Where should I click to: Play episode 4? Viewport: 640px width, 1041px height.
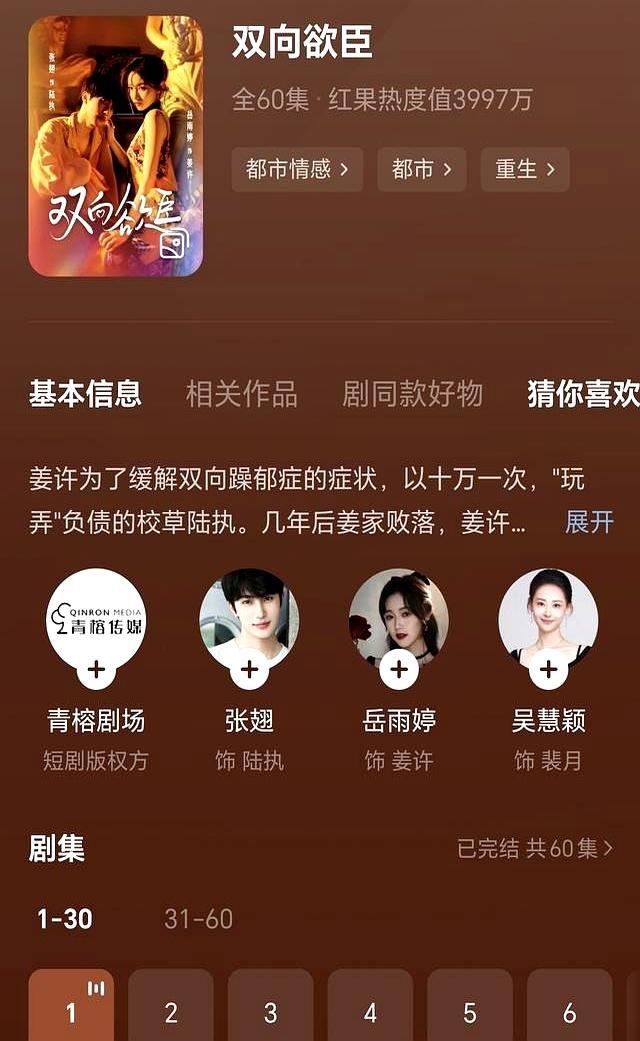[370, 1012]
